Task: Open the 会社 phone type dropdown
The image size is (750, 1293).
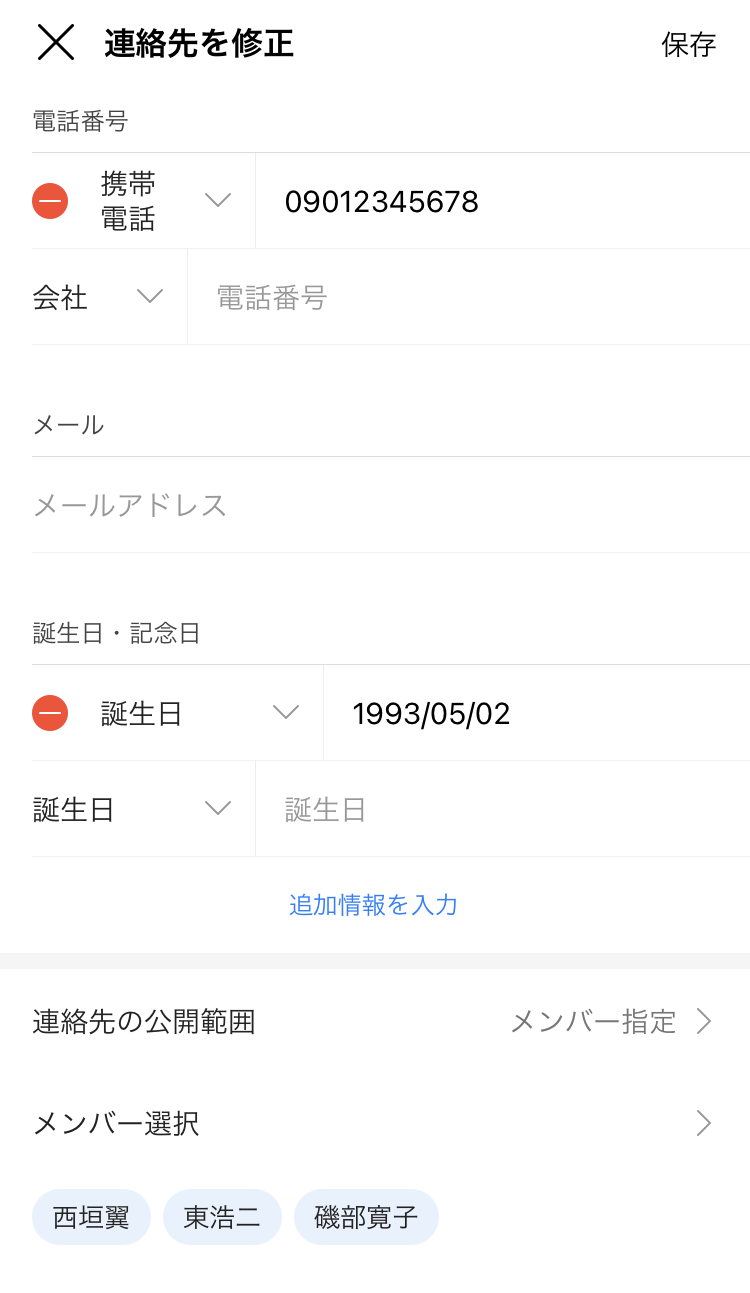Action: 98,297
